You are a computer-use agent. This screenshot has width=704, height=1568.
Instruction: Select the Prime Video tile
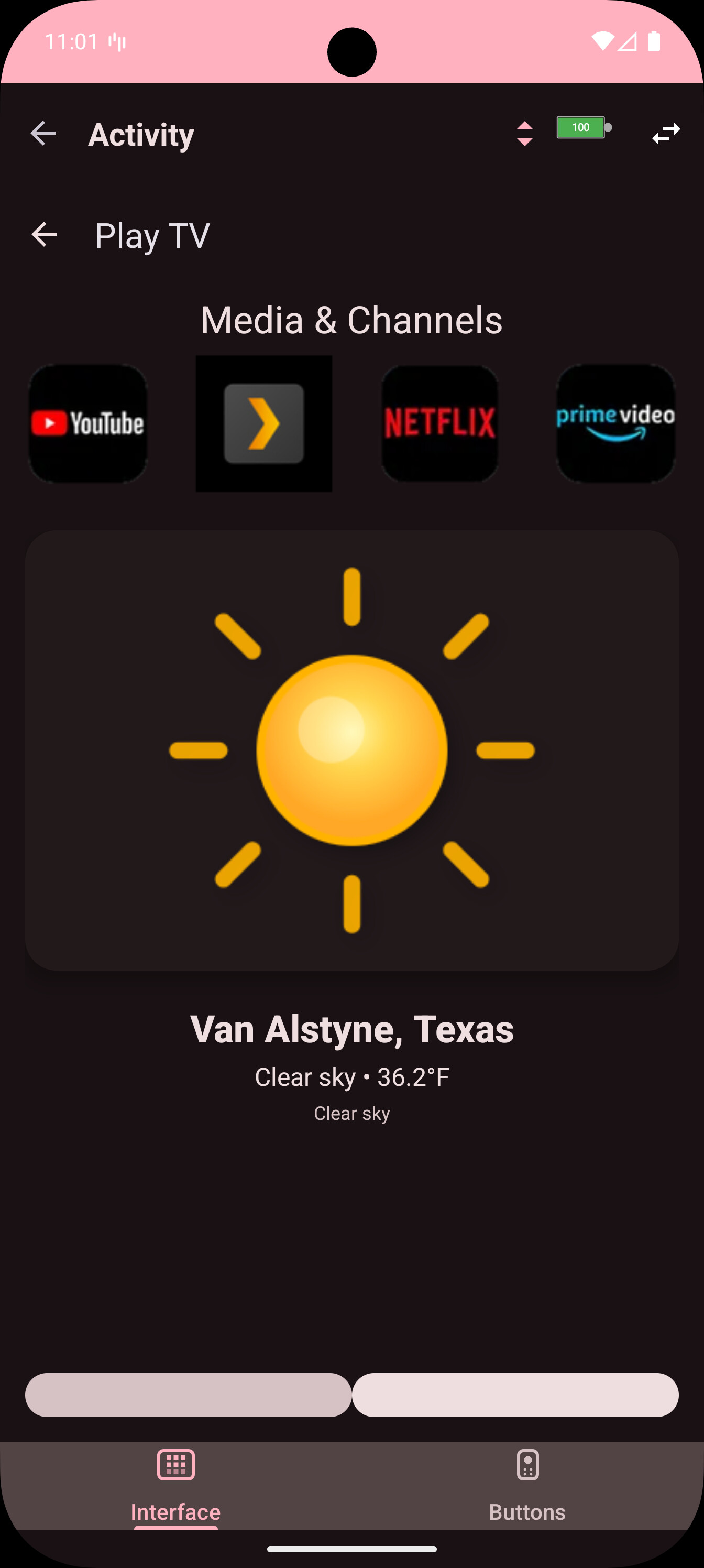(x=615, y=423)
